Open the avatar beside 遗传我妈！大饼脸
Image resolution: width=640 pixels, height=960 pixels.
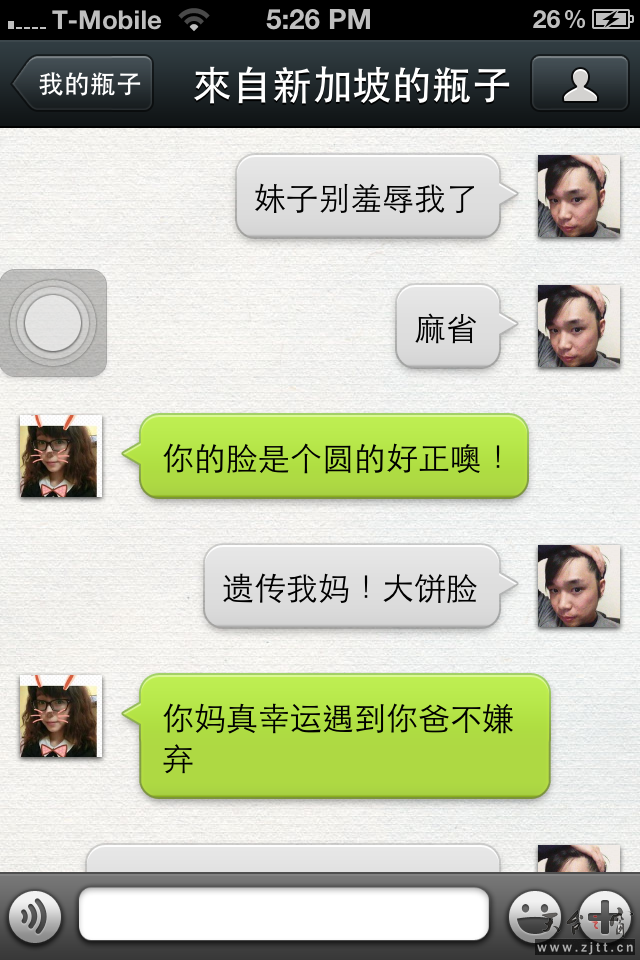click(578, 586)
